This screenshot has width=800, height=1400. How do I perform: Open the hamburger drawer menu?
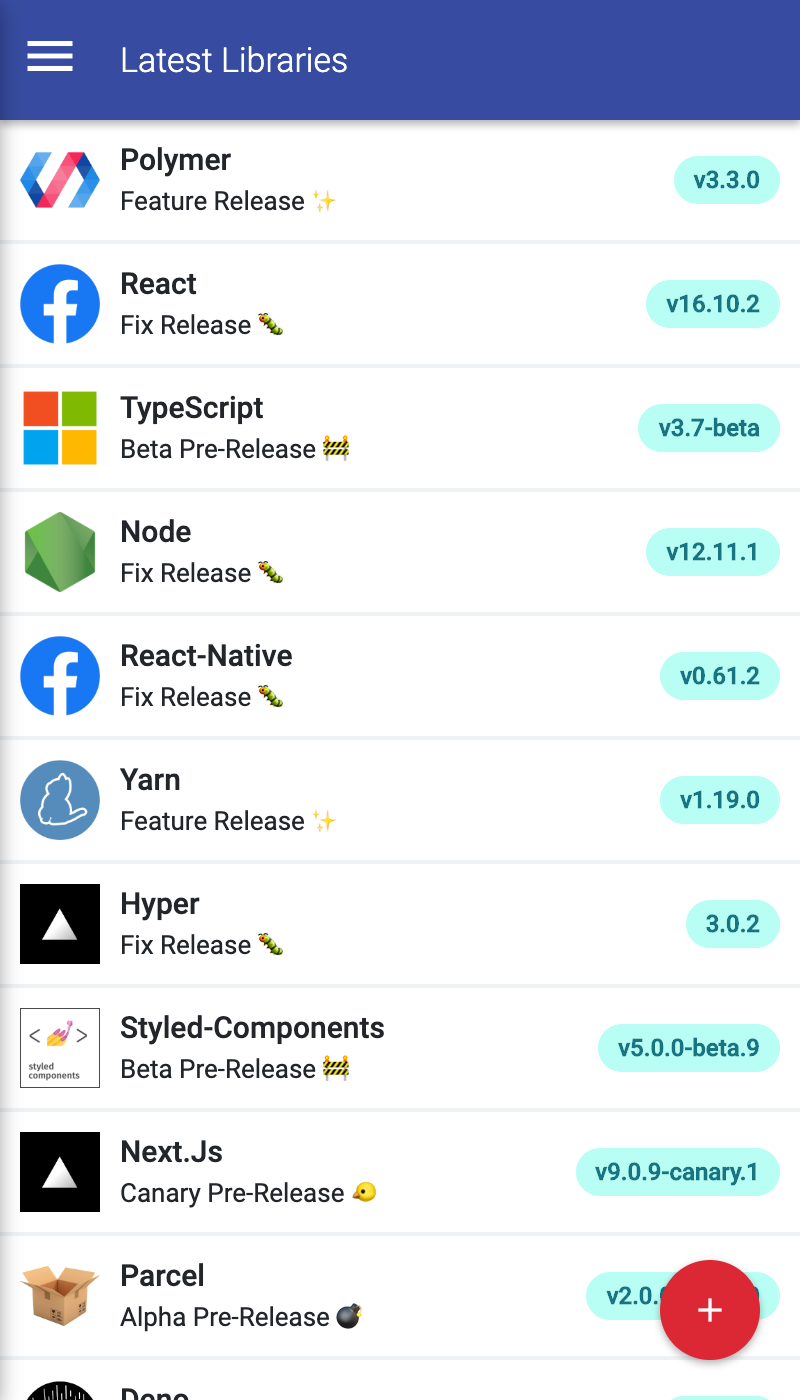pyautogui.click(x=50, y=57)
